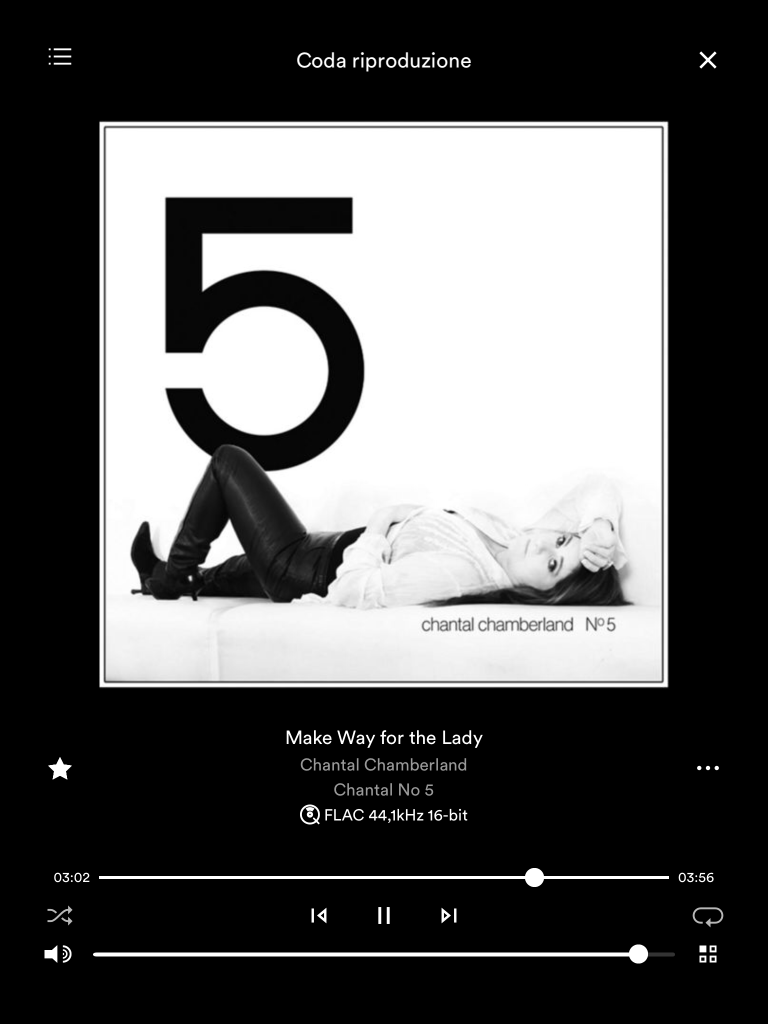This screenshot has height=1024, width=768.
Task: Toggle the favorite star for this track
Action: [60, 769]
